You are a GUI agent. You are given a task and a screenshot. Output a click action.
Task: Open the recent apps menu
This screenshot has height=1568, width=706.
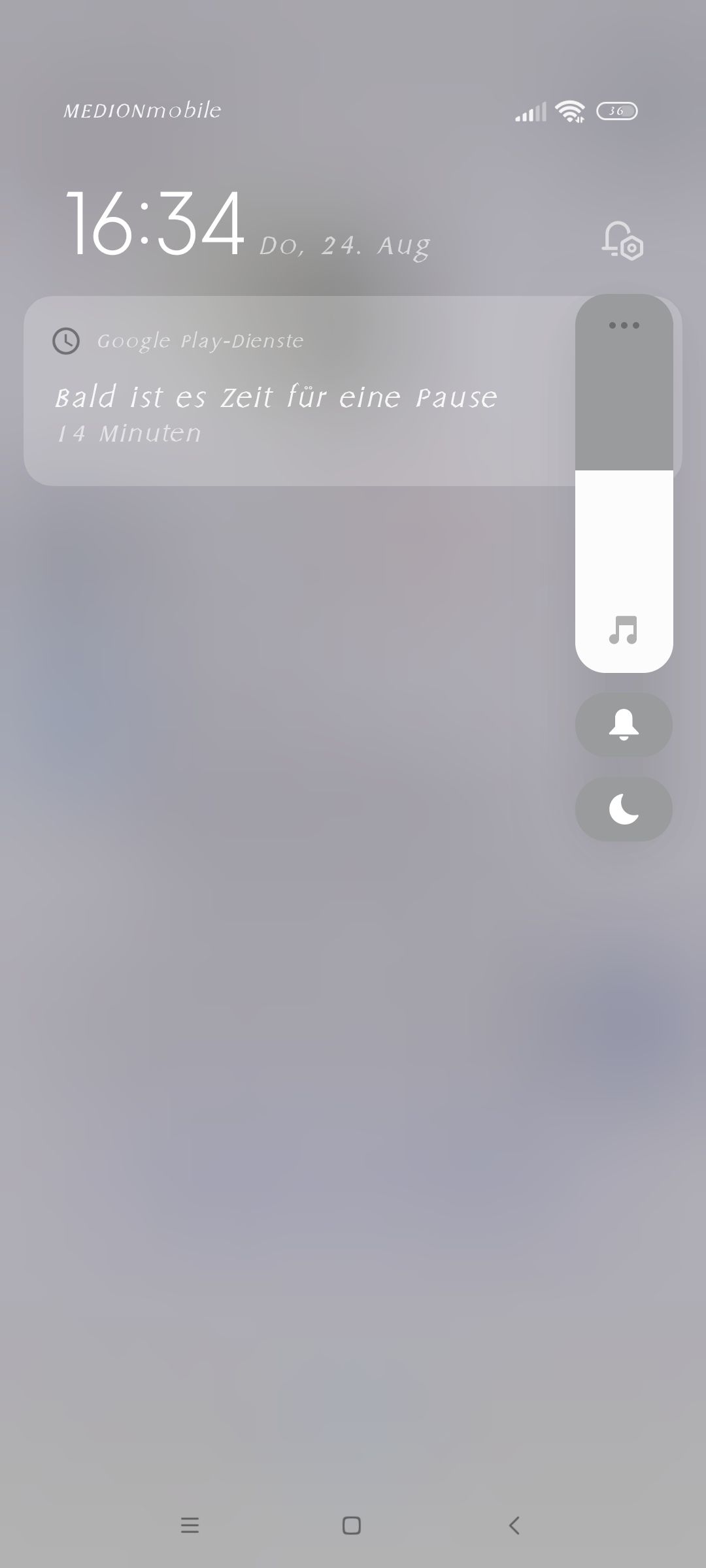tap(190, 1526)
